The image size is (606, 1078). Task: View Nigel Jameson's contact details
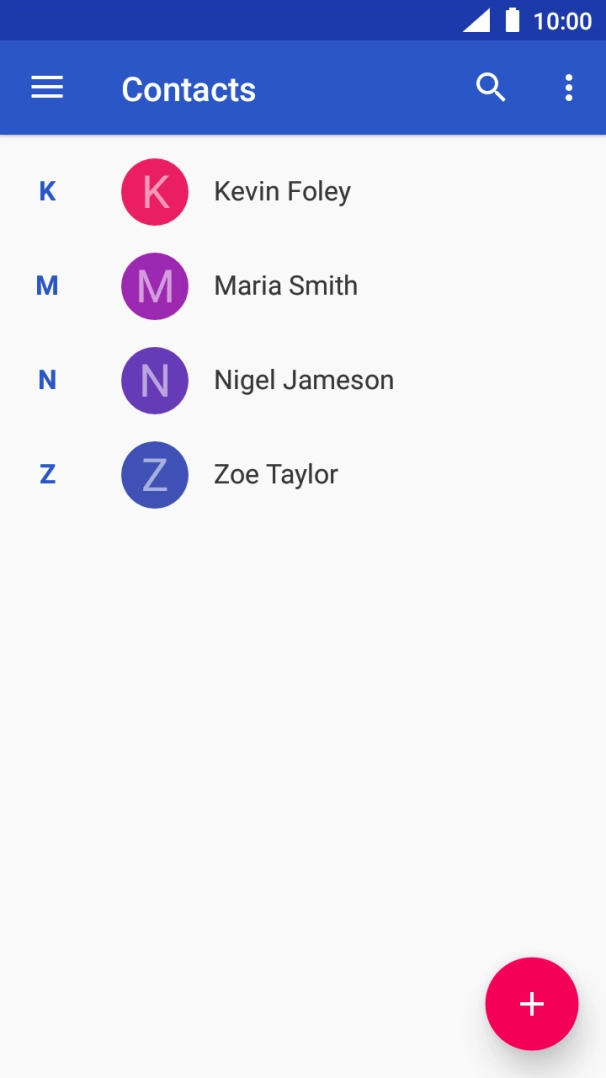click(303, 380)
